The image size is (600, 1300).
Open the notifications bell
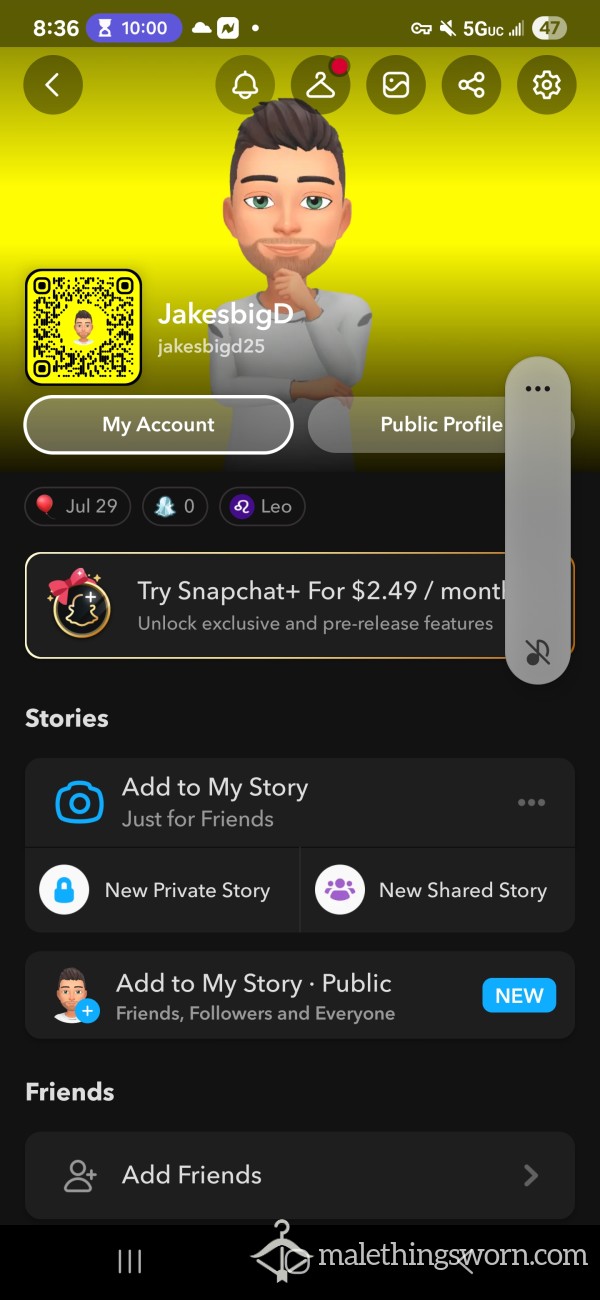245,85
